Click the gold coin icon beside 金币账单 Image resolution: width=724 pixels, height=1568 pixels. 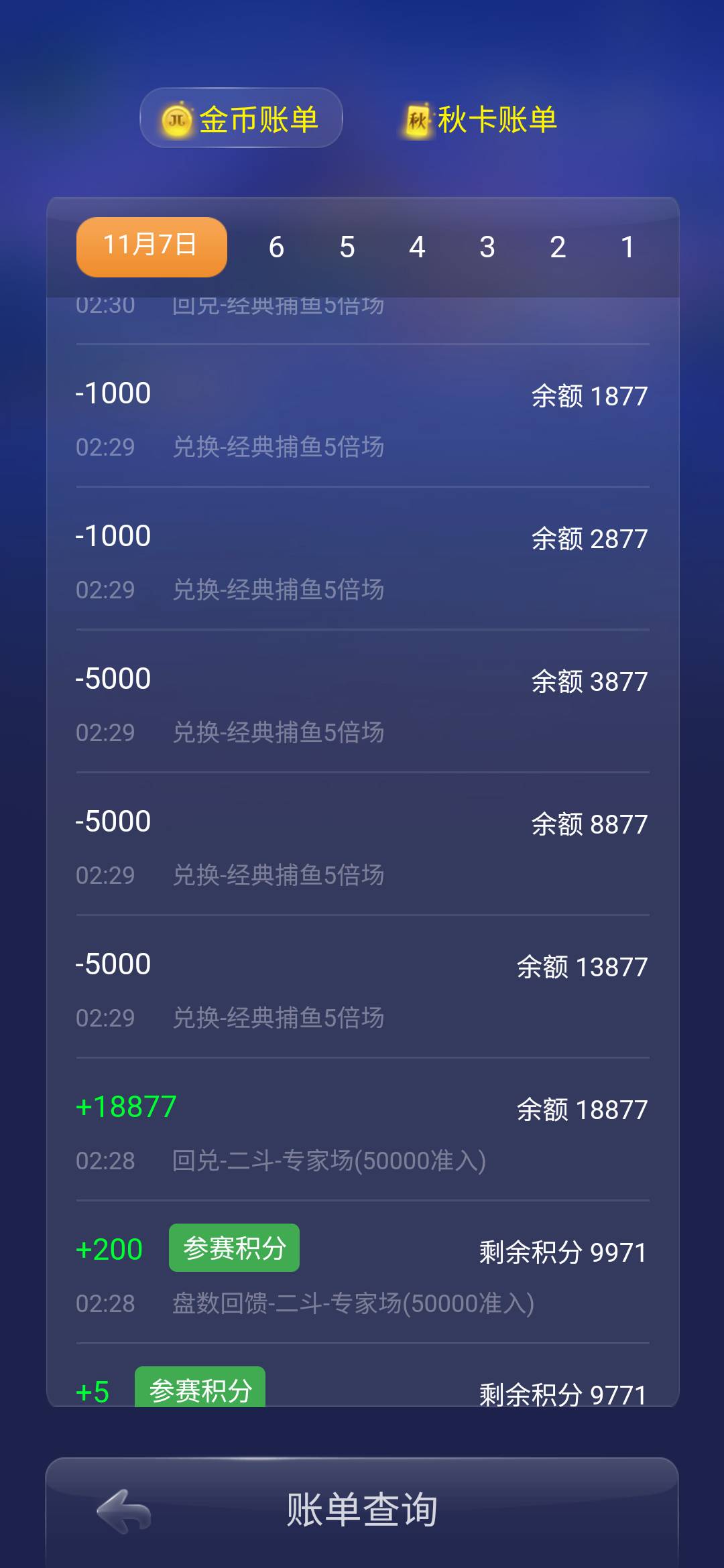point(176,119)
